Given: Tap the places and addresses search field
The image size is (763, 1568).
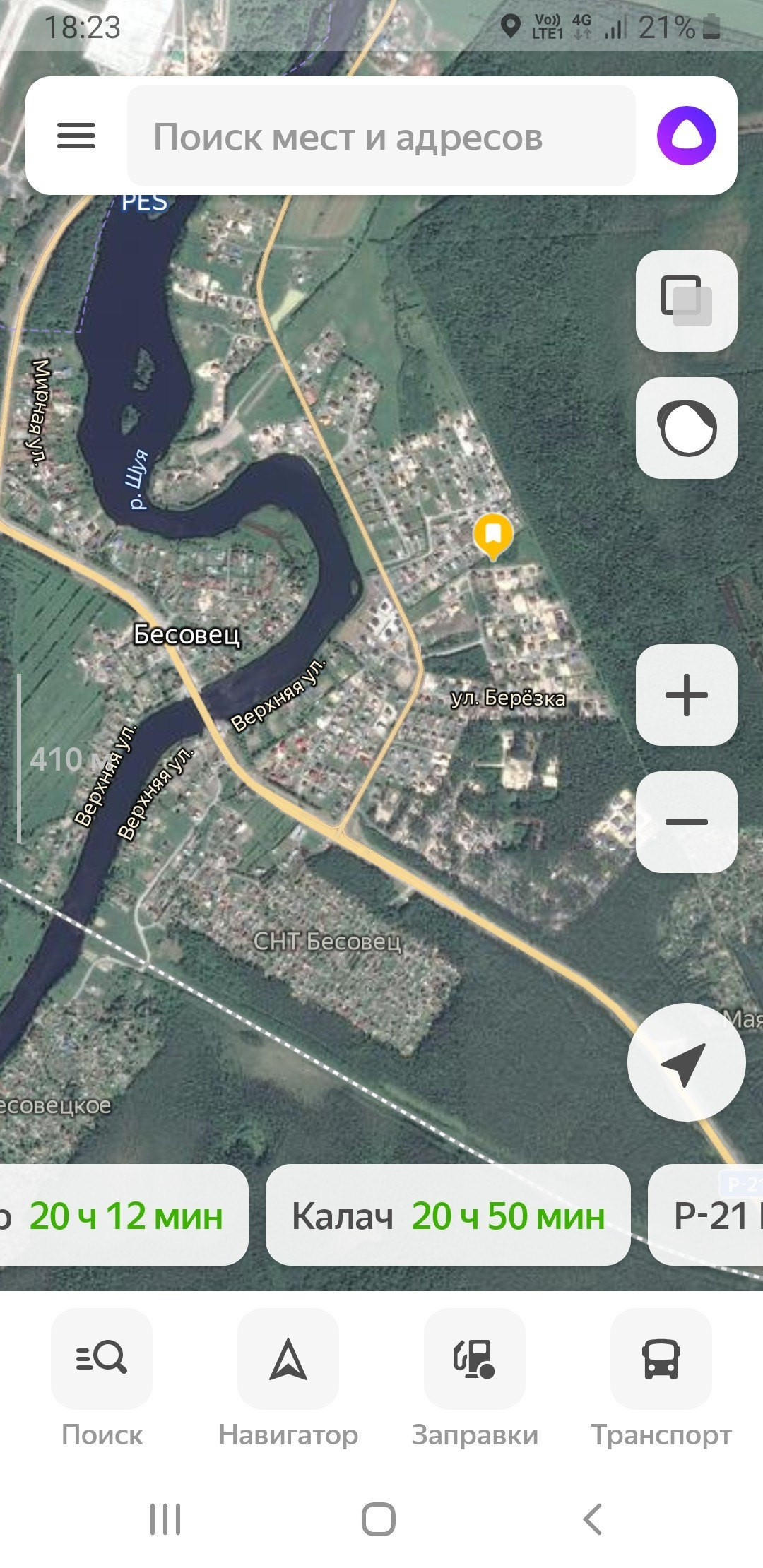Looking at the screenshot, I should 381,136.
